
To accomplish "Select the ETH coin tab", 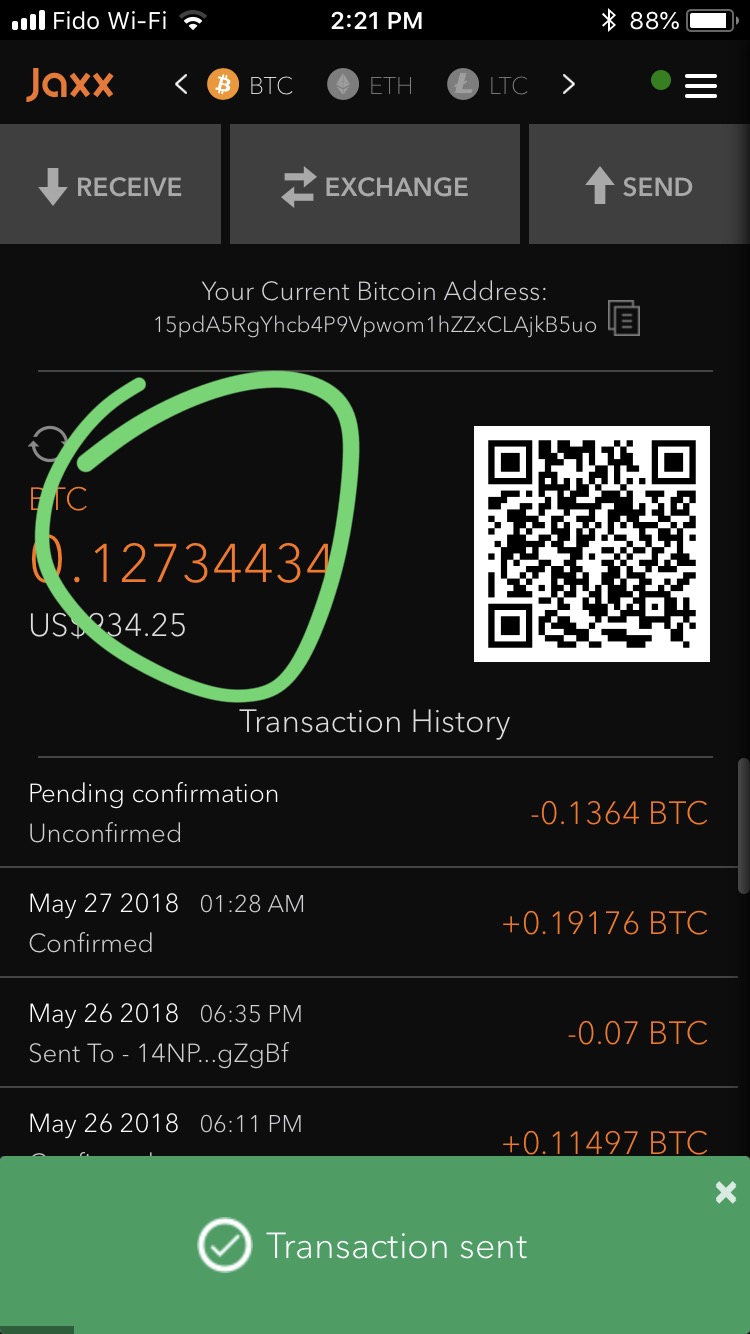I will point(370,85).
